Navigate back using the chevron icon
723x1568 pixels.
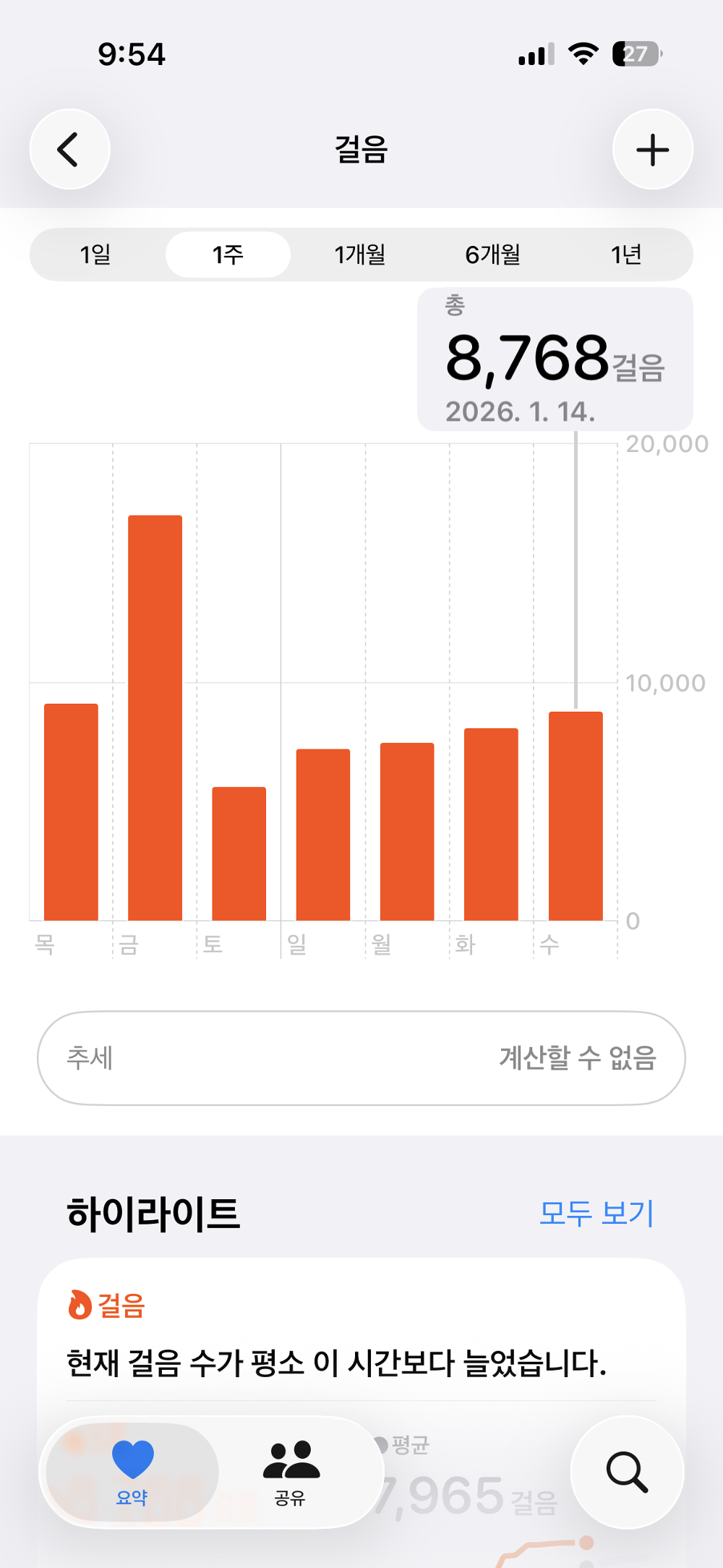coord(69,149)
